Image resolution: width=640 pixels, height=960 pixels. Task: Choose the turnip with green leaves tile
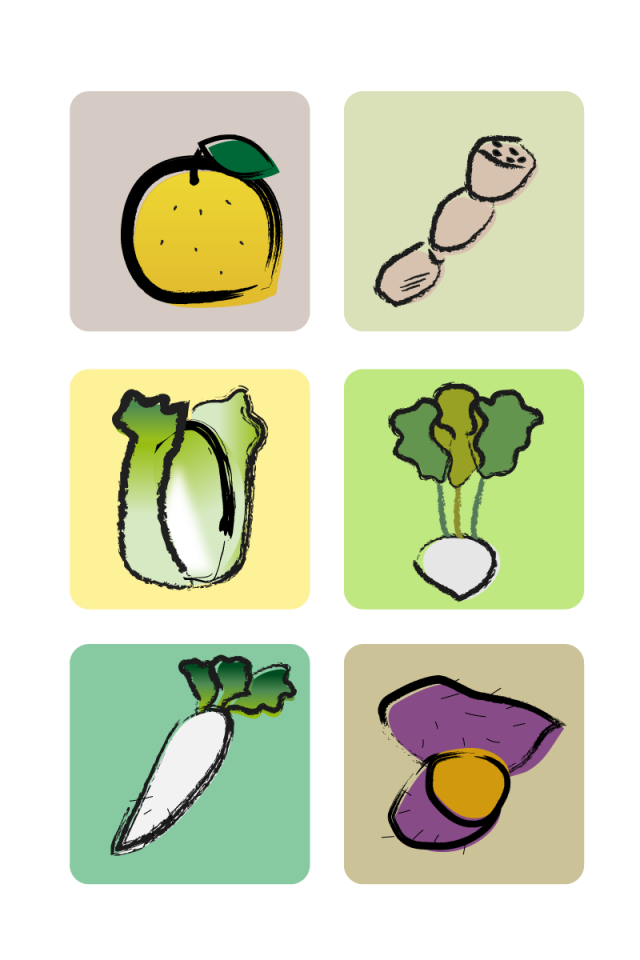[464, 489]
